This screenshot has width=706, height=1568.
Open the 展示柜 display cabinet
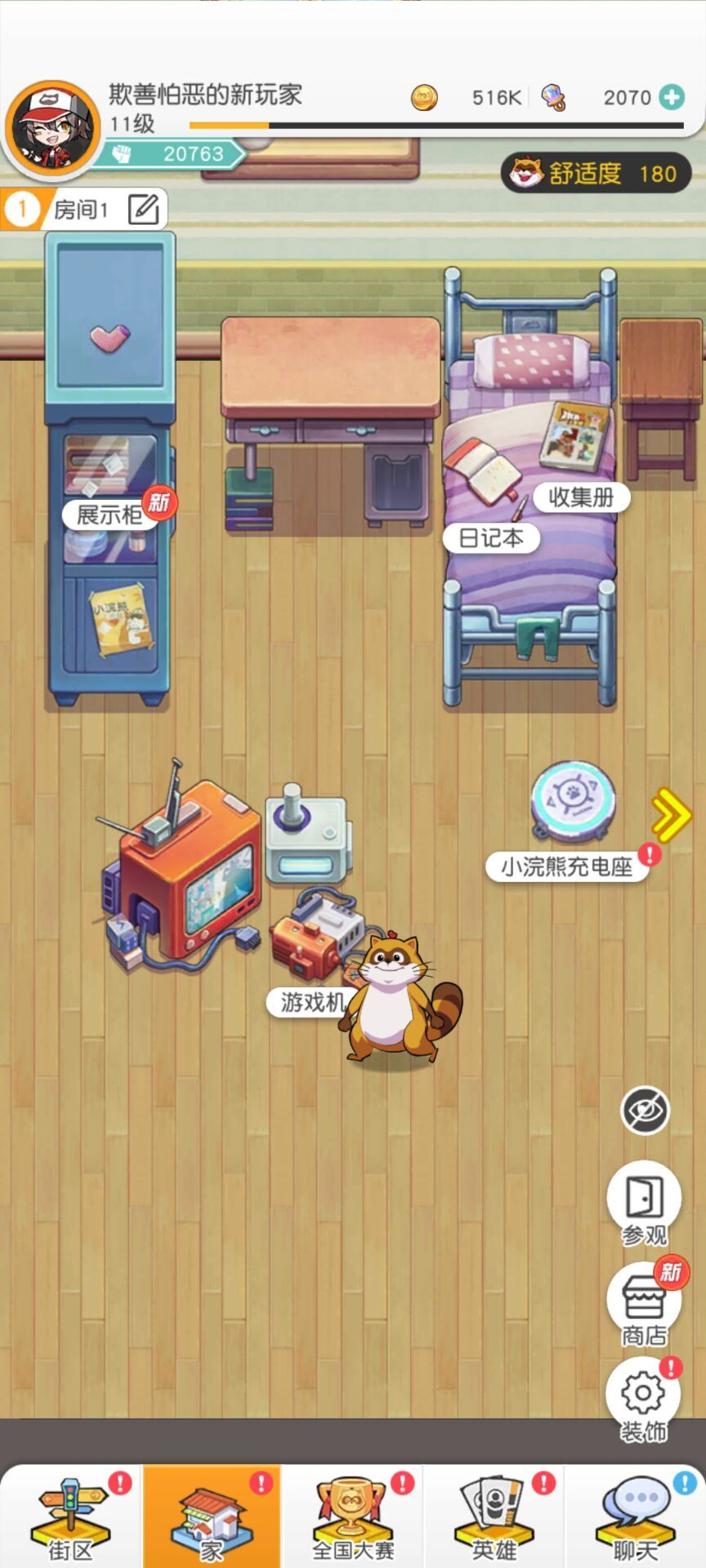coord(109,514)
